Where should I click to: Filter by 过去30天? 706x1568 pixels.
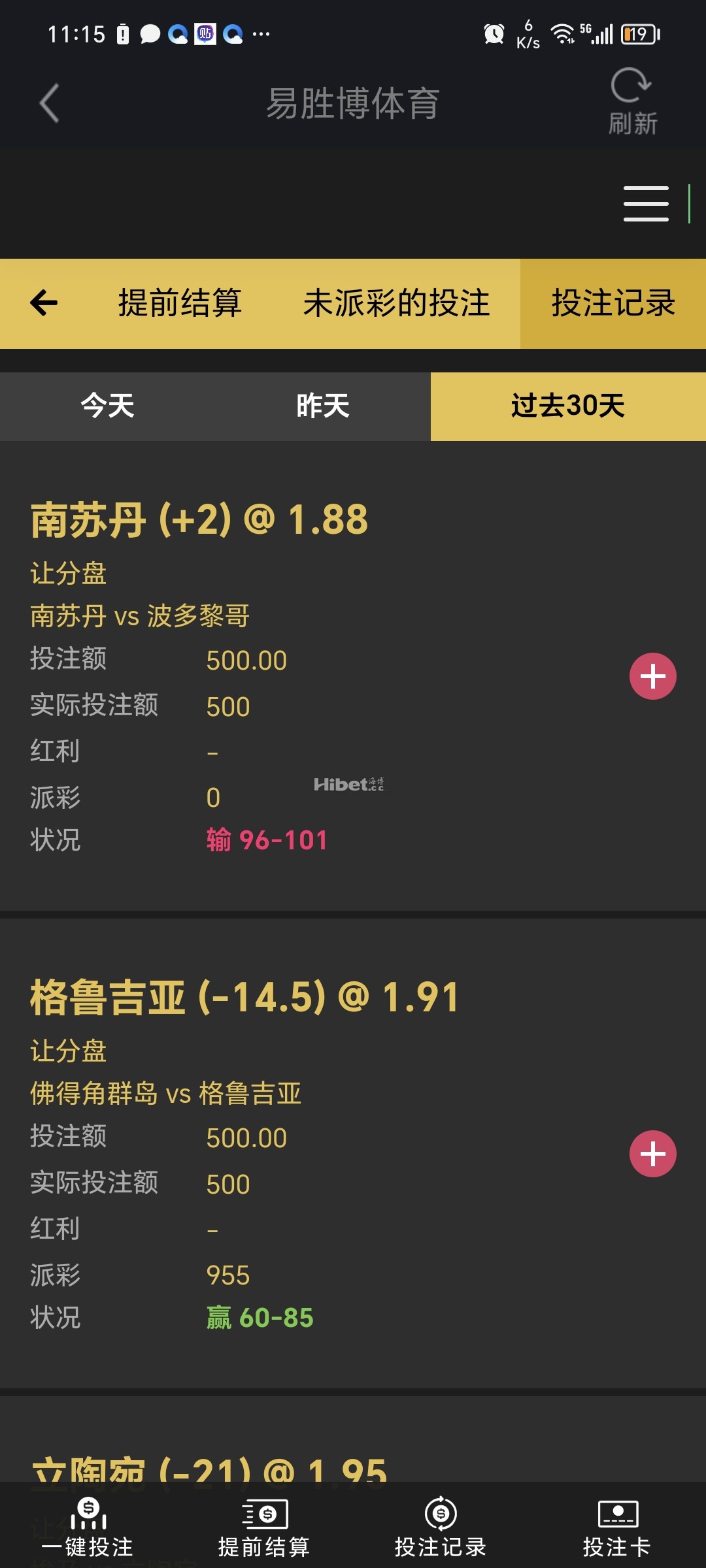[567, 406]
